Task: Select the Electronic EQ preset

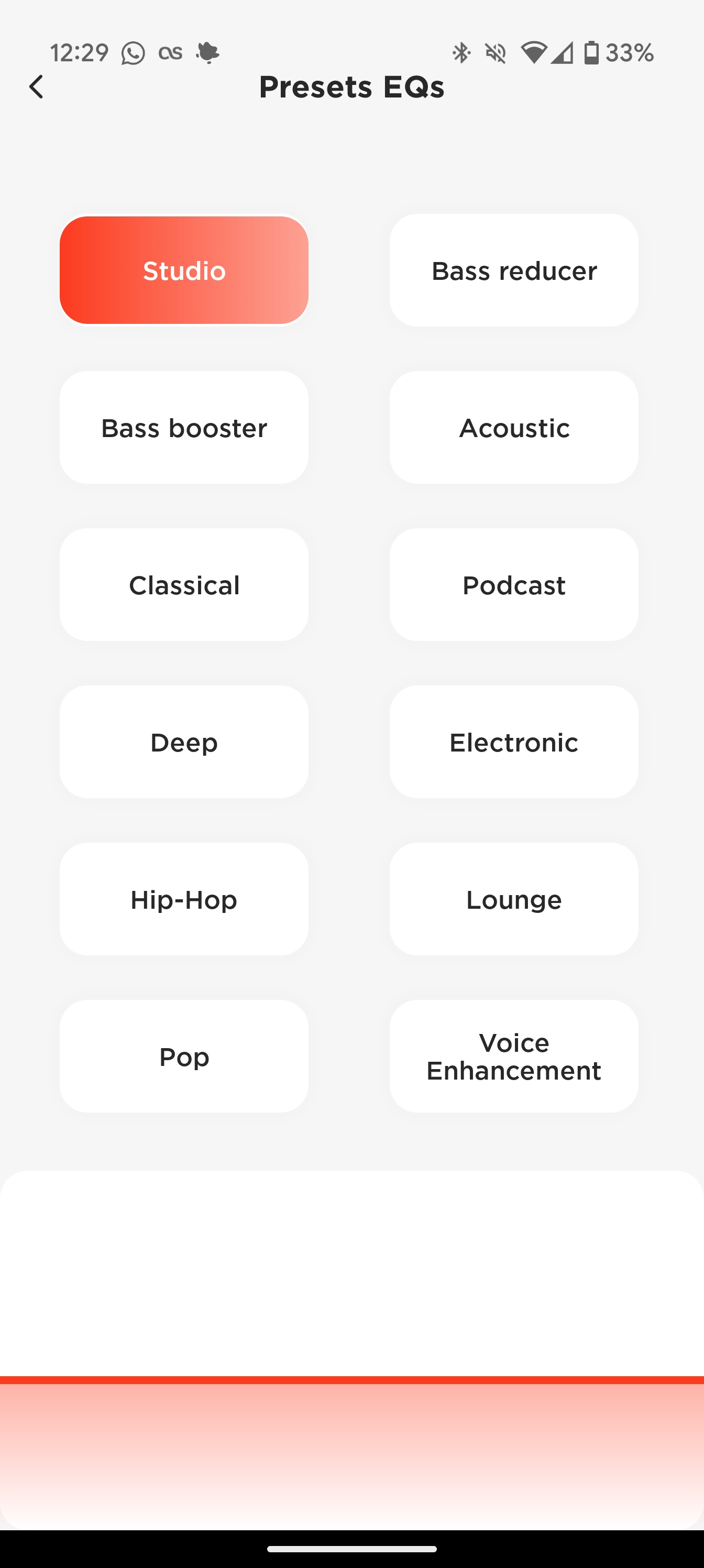Action: coord(513,742)
